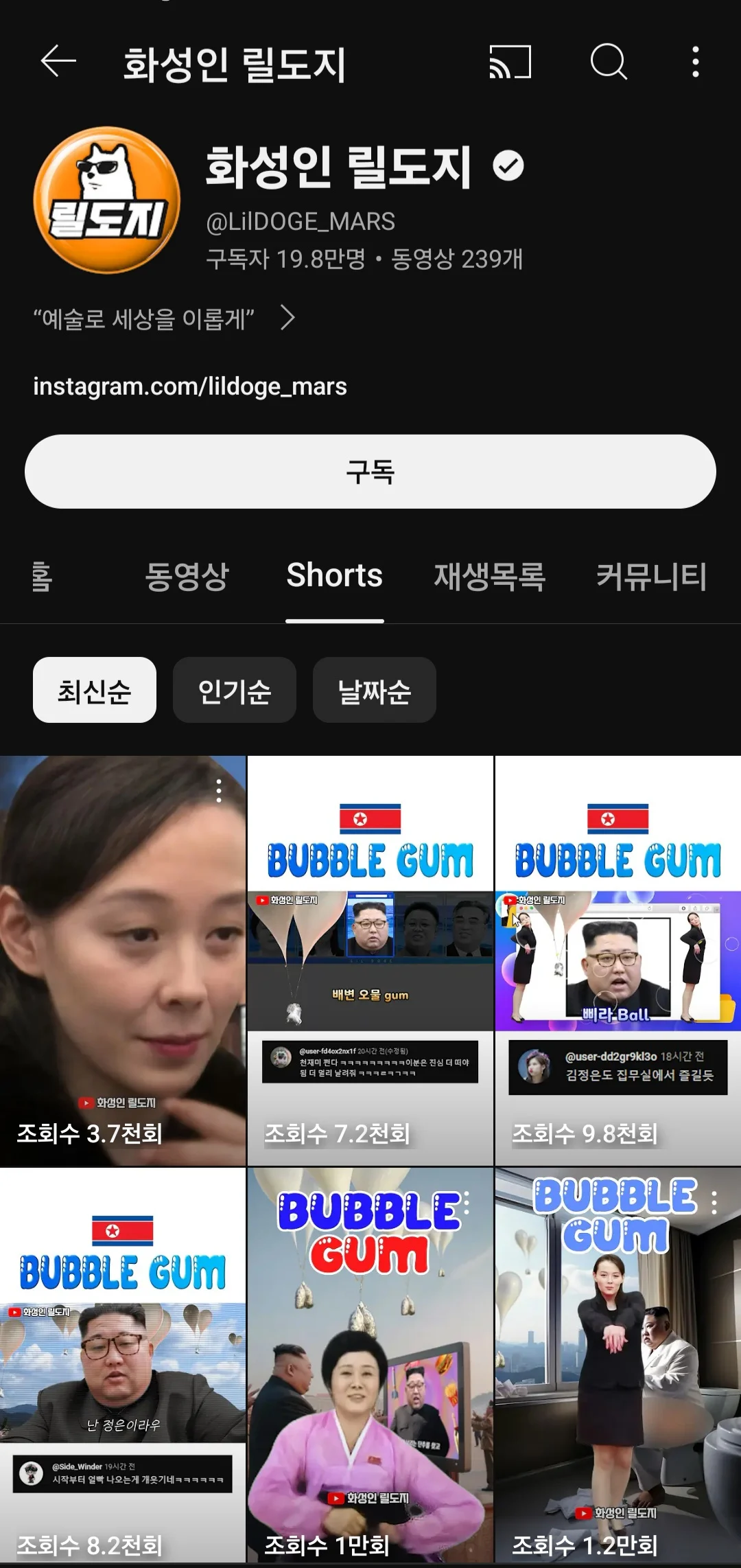
Task: Switch to the 동영상 tab
Action: pyautogui.click(x=187, y=576)
